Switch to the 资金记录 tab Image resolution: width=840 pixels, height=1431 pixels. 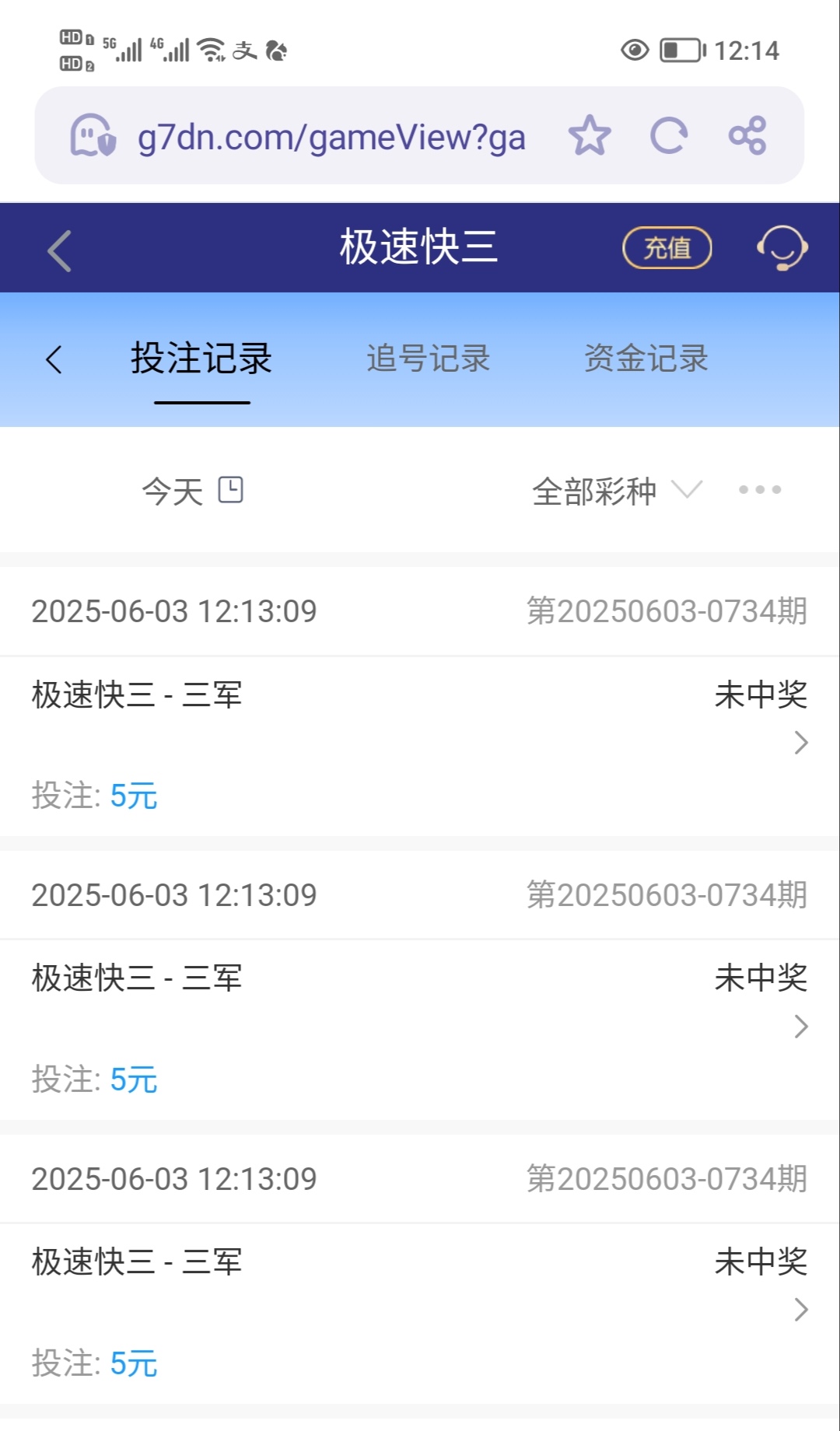tap(646, 359)
